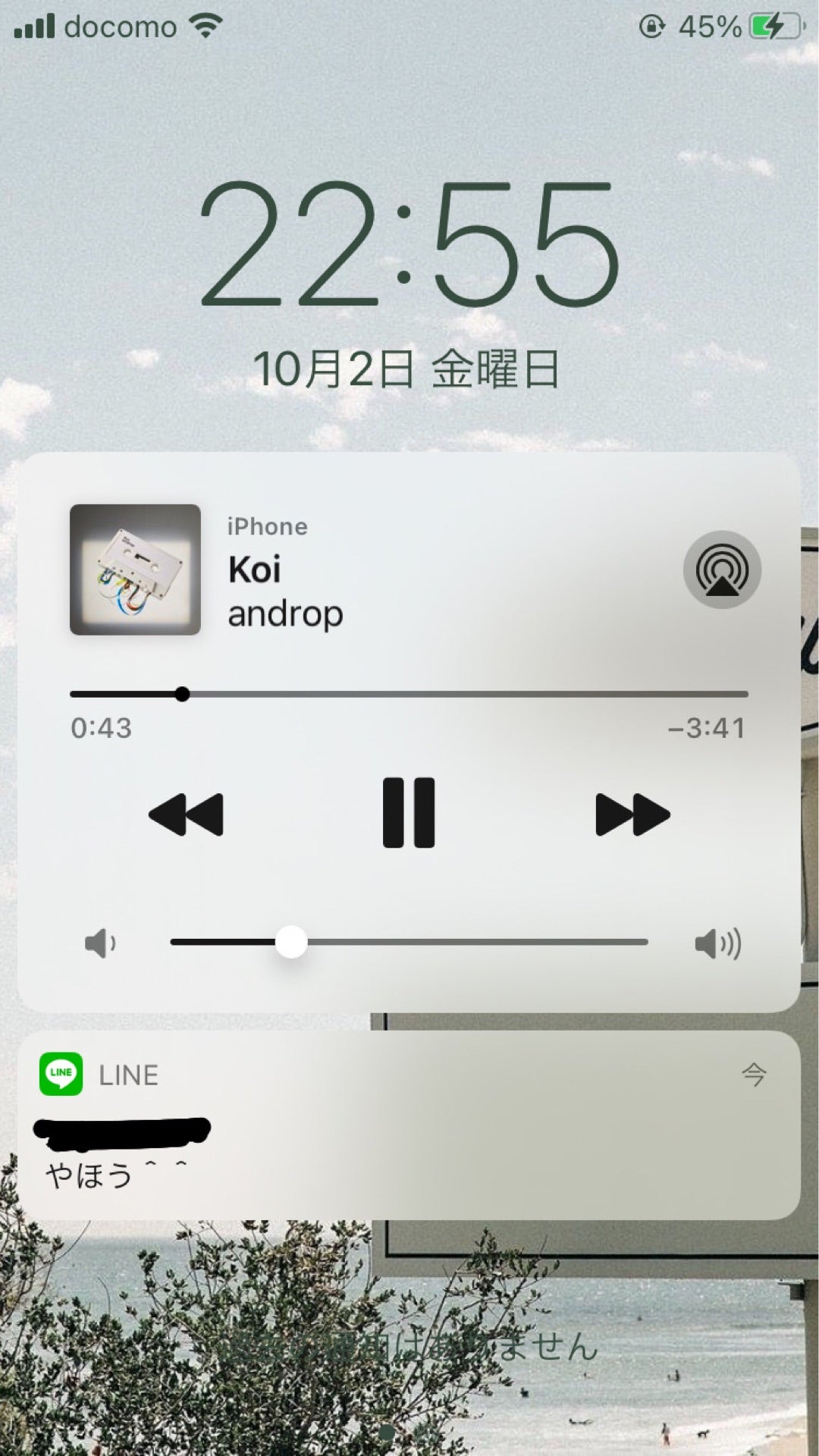Open the LINE notification showing やほう＾＾
Image resolution: width=819 pixels, height=1456 pixels.
click(409, 1130)
